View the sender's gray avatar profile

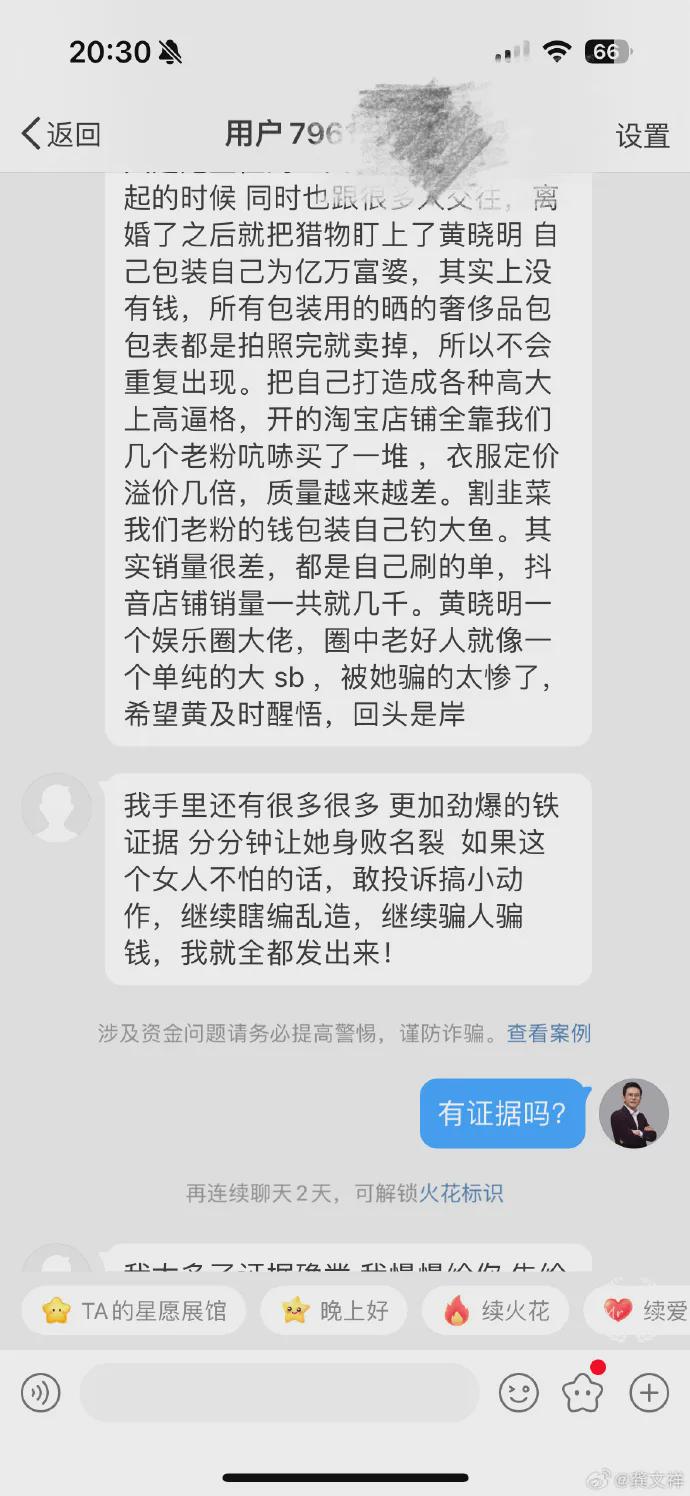[57, 807]
